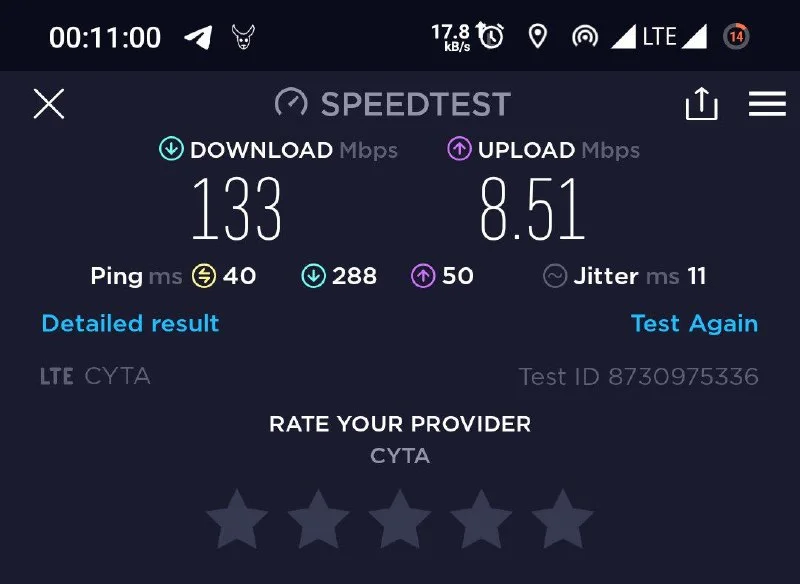Image resolution: width=800 pixels, height=584 pixels.
Task: Open the Detailed result link
Action: point(130,324)
